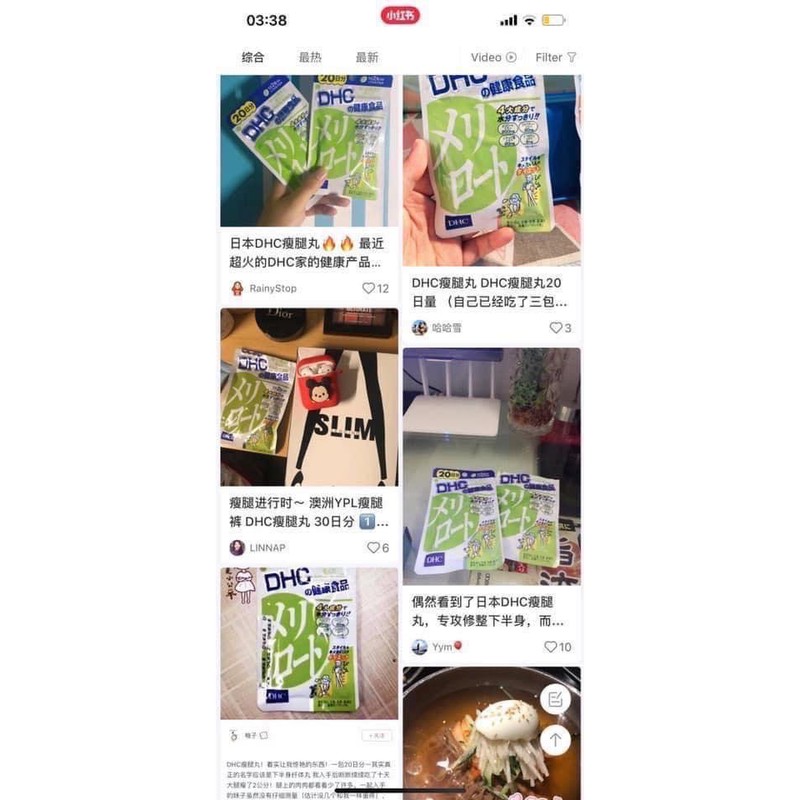Like Yym's post
The height and width of the screenshot is (800, 800).
[x=557, y=647]
